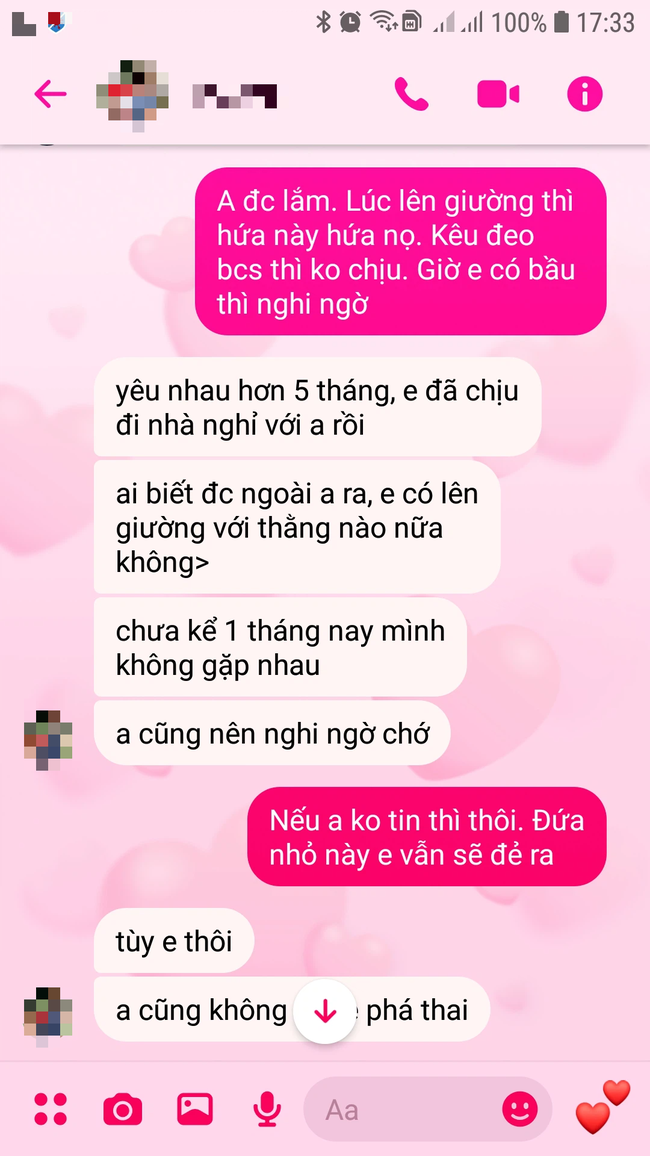Open the four-dot more actions menu
This screenshot has height=1156, width=650.
50,1109
